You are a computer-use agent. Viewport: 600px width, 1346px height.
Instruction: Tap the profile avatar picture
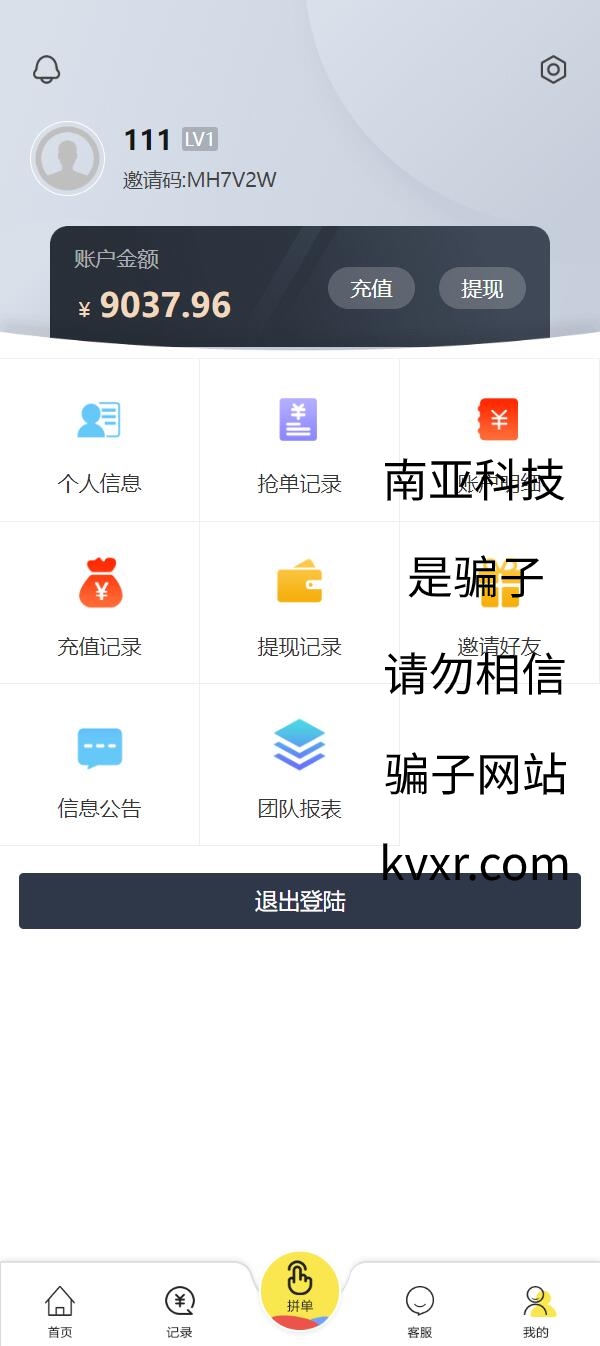(67, 158)
